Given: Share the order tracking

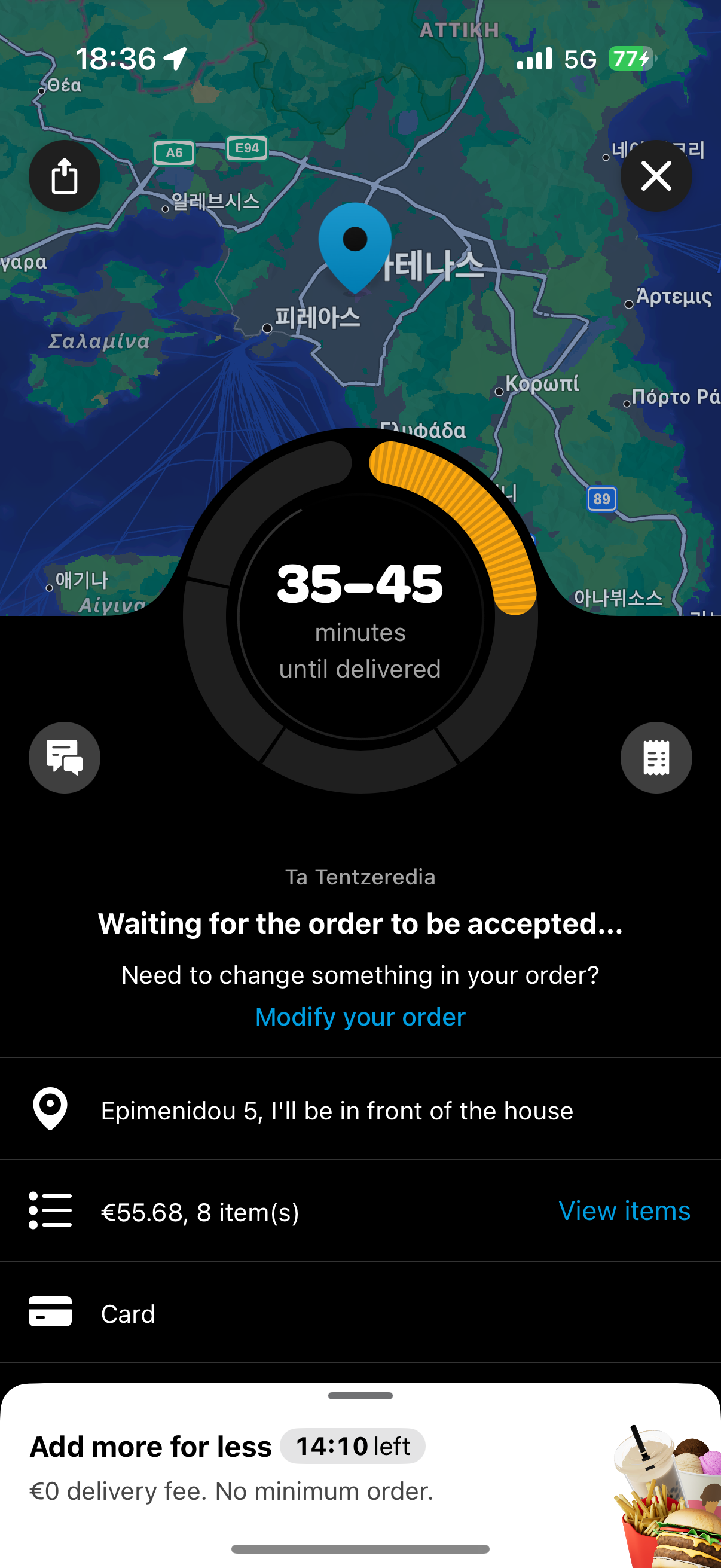Looking at the screenshot, I should click(65, 176).
